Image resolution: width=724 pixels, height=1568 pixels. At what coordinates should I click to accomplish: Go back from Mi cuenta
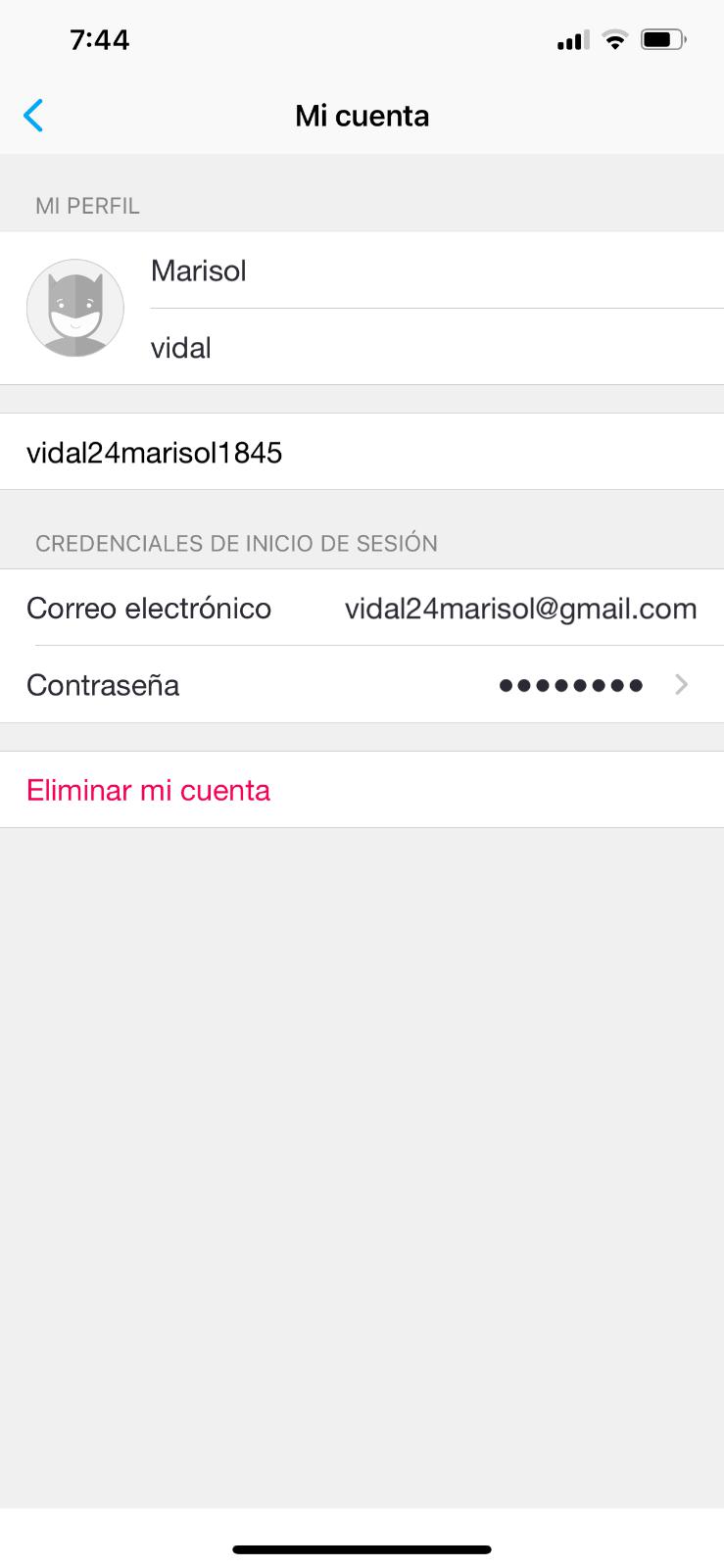point(33,116)
